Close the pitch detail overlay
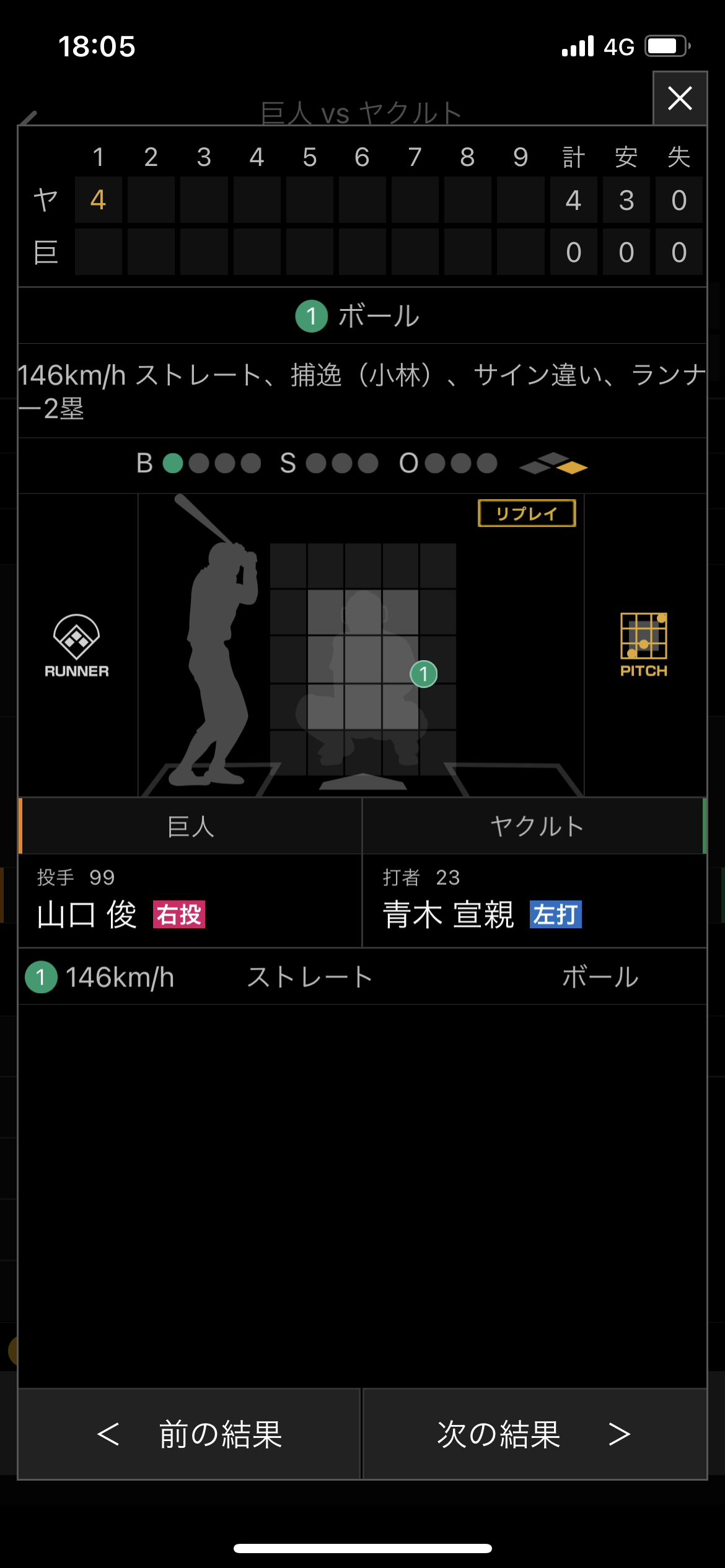This screenshot has width=725, height=1568. coord(680,98)
